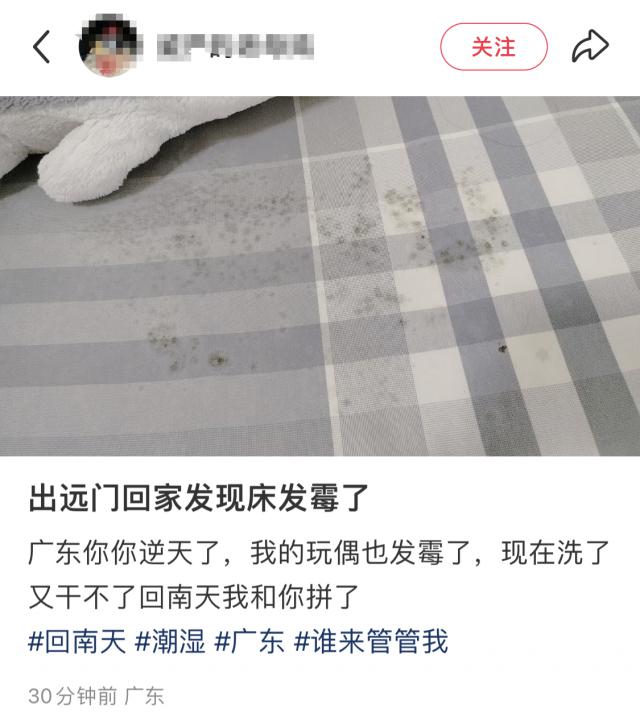Open the #潮湿 hashtag
The width and height of the screenshot is (640, 725).
tap(170, 641)
